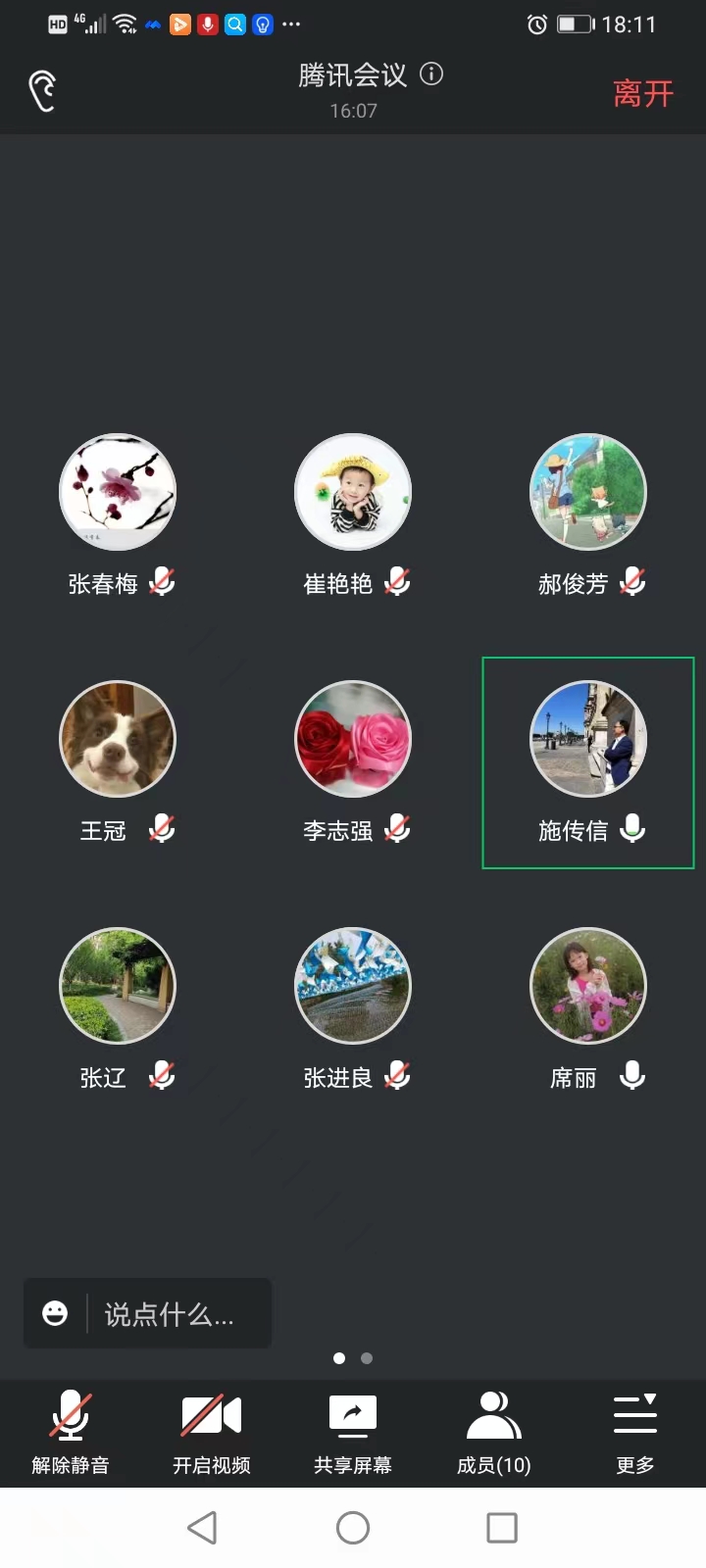706x1568 pixels.
Task: Select participant 王冠
Action: [x=118, y=739]
